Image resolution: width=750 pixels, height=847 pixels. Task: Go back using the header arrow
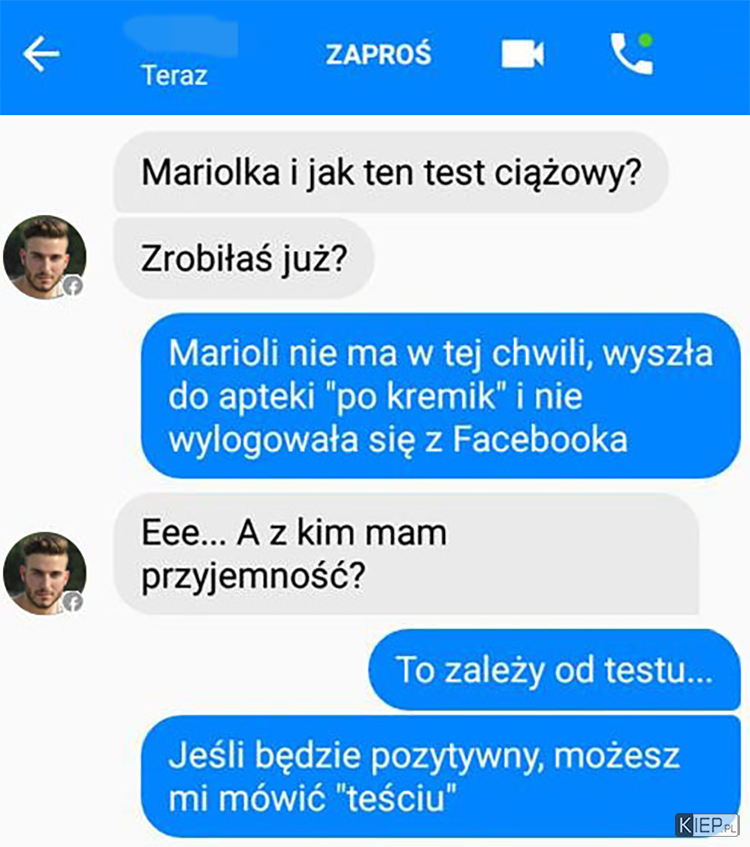(41, 55)
